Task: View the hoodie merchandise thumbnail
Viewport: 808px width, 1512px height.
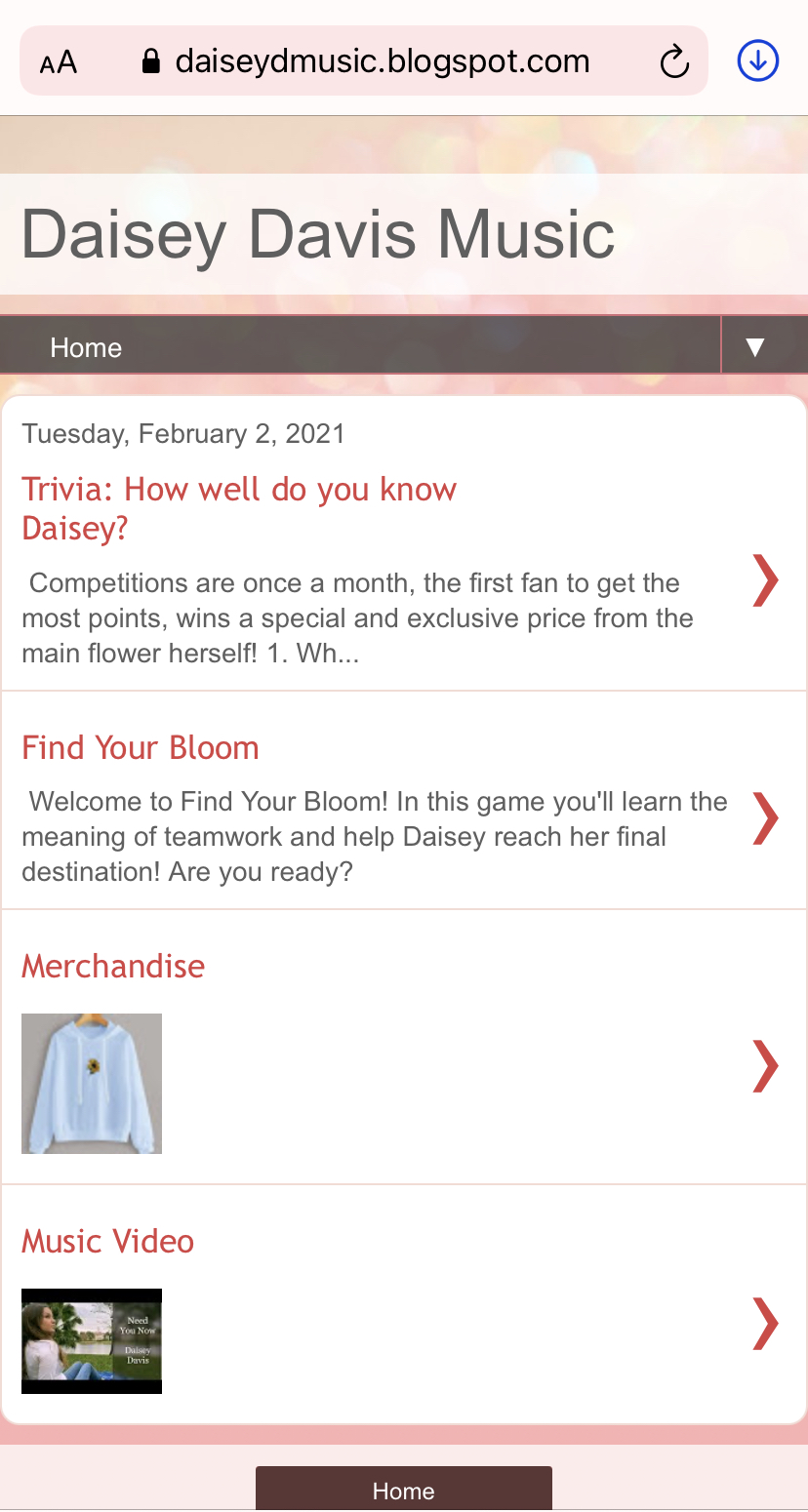Action: (x=92, y=1084)
